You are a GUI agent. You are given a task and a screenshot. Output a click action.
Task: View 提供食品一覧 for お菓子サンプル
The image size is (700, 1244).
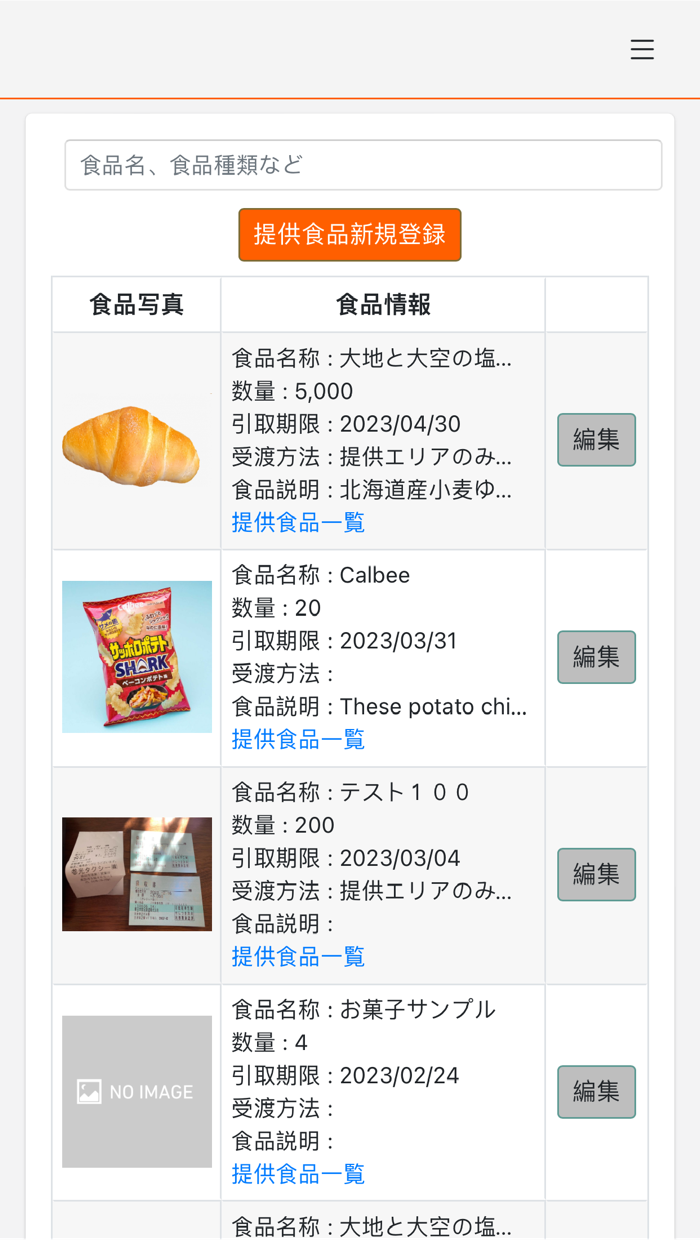298,1174
